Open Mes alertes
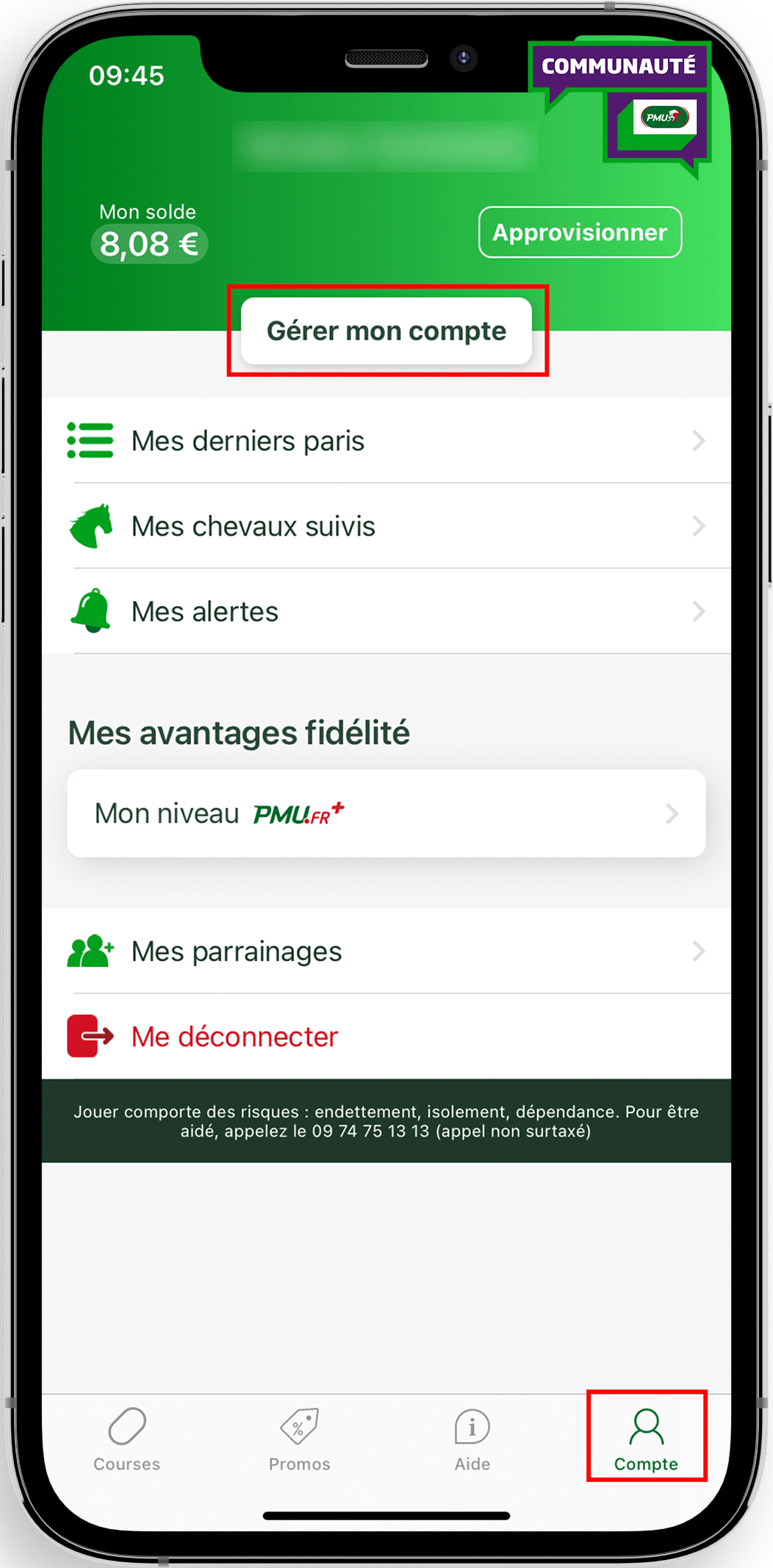The width and height of the screenshot is (773, 1568). (386, 611)
